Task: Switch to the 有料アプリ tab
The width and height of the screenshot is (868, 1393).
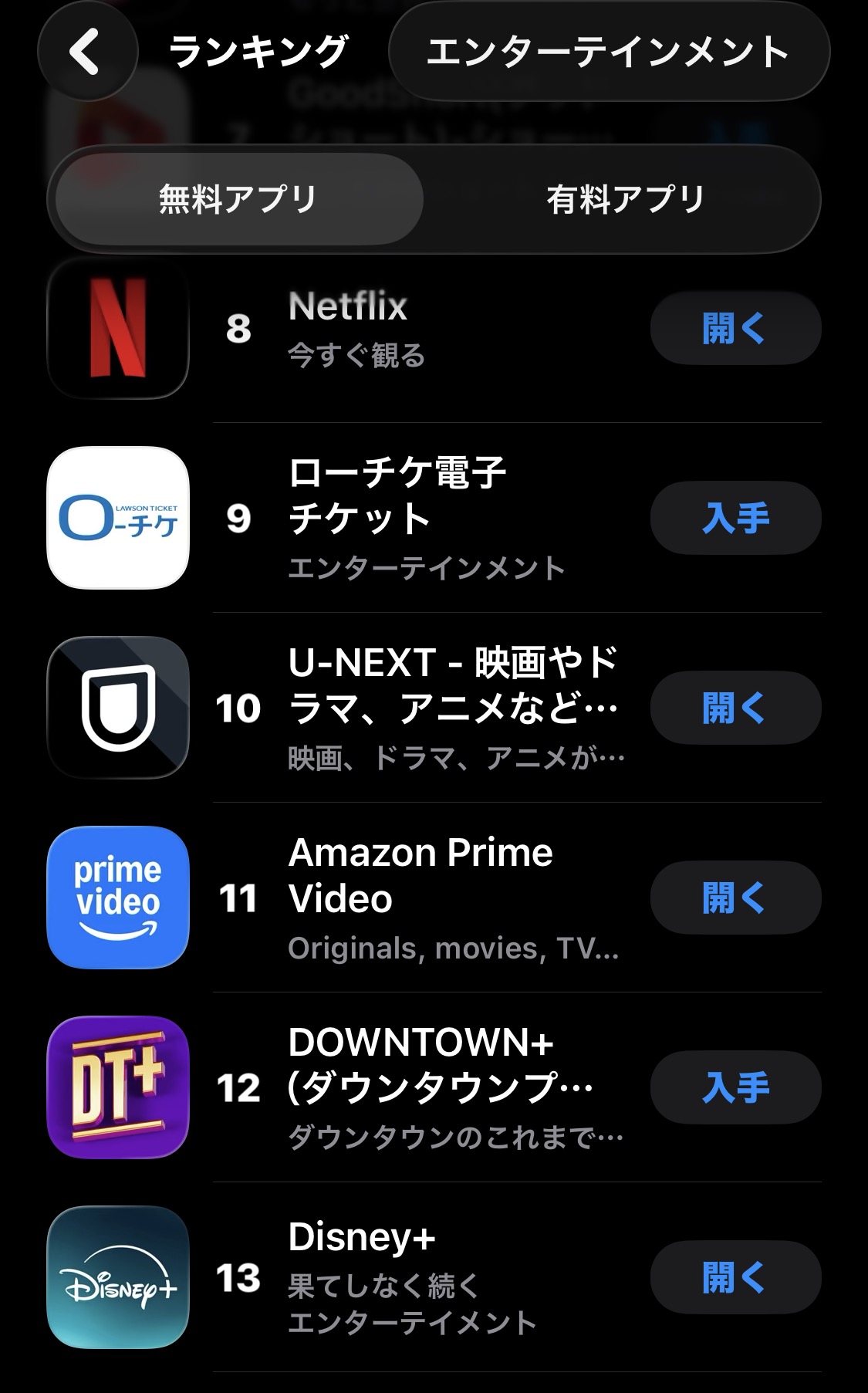Action: (x=625, y=199)
